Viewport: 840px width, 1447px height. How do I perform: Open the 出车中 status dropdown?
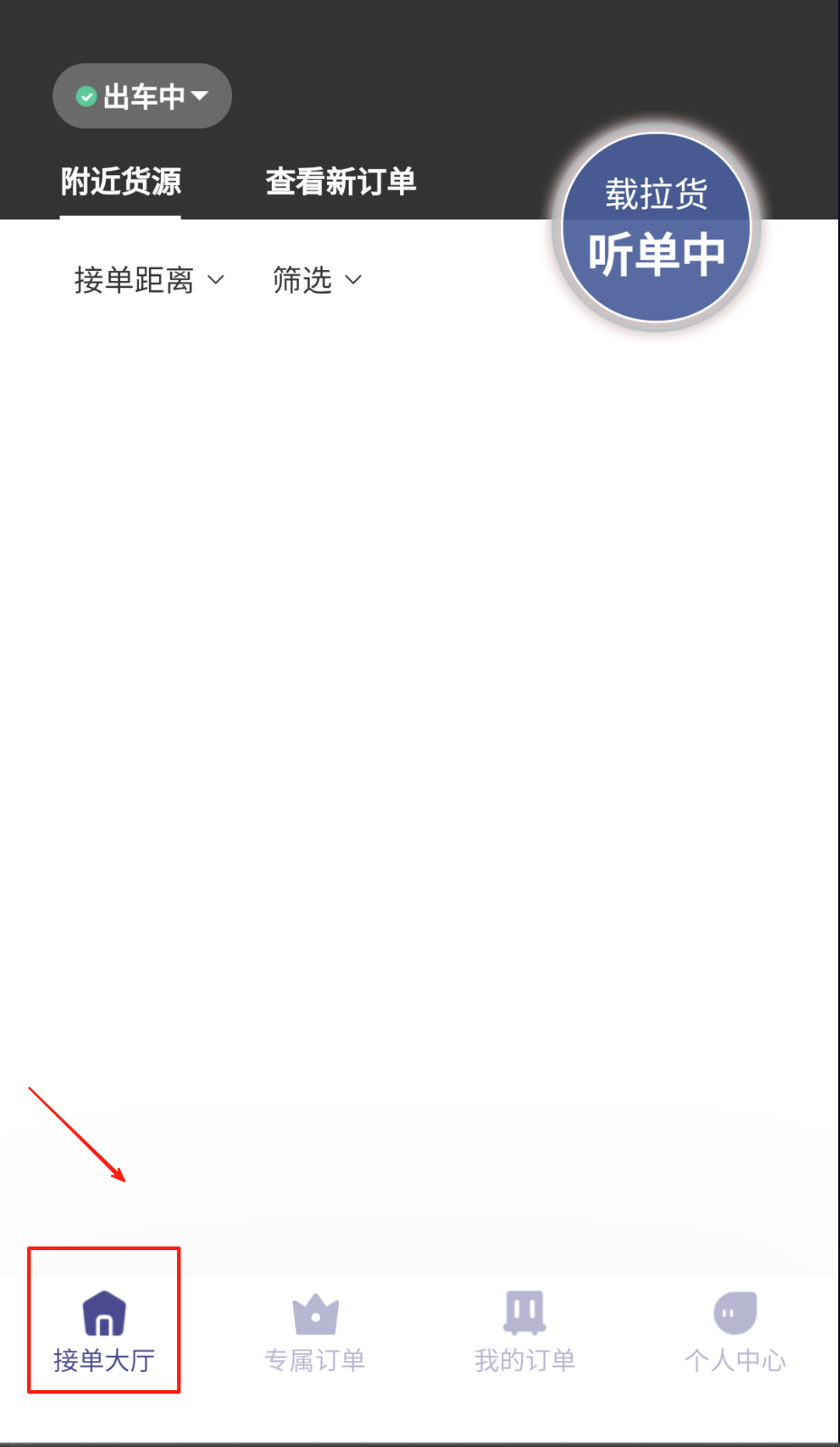tap(143, 96)
